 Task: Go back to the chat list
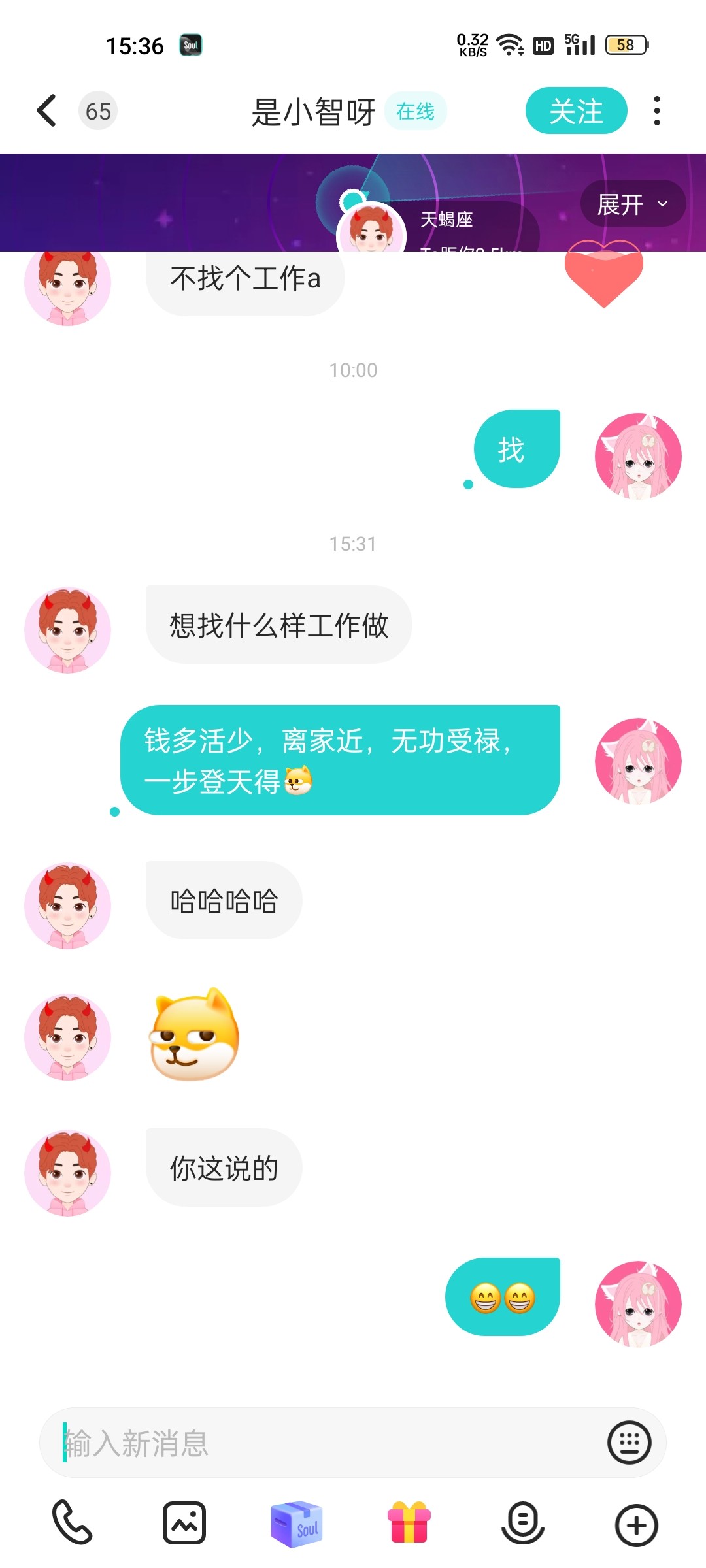point(46,110)
